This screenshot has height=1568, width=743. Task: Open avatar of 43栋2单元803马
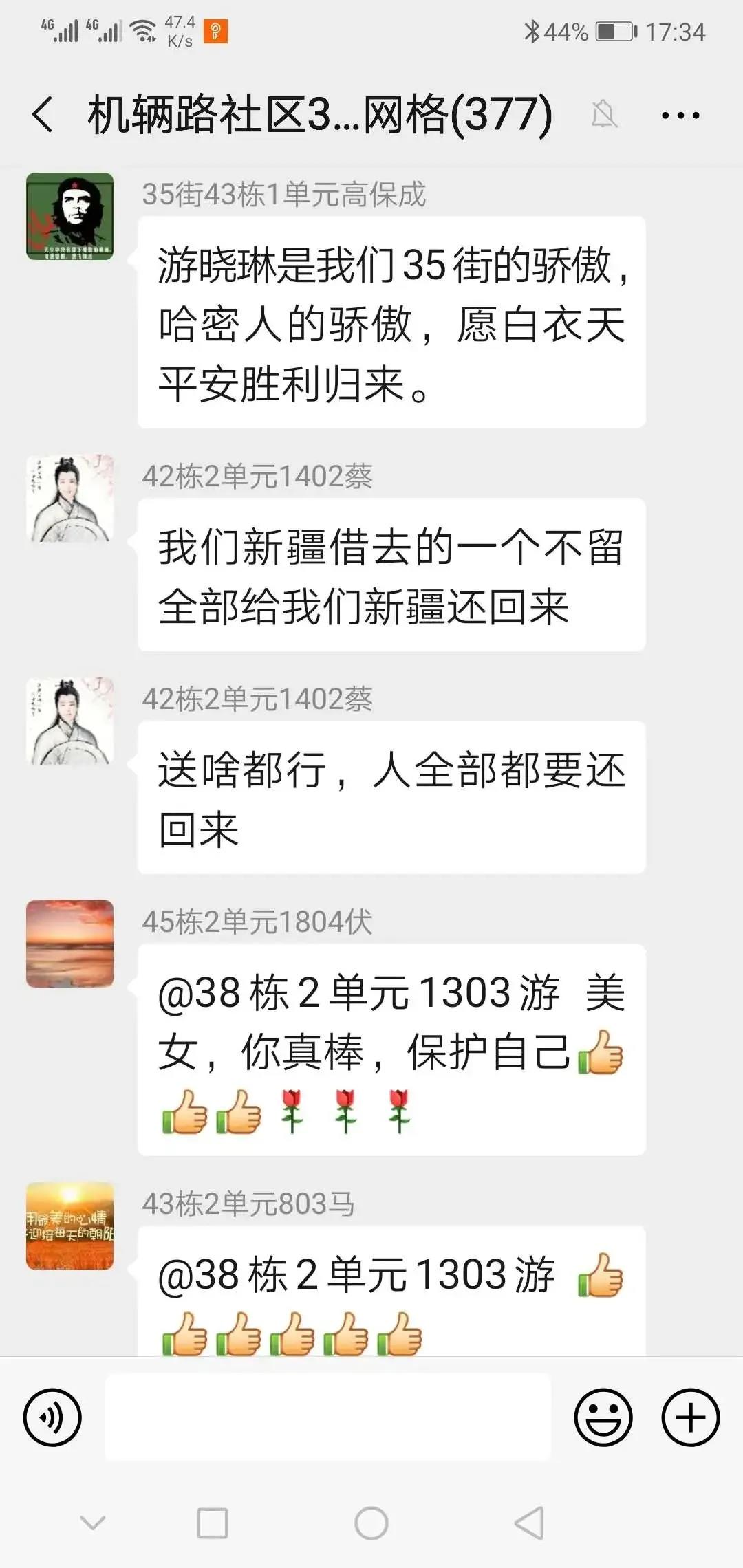[69, 1226]
